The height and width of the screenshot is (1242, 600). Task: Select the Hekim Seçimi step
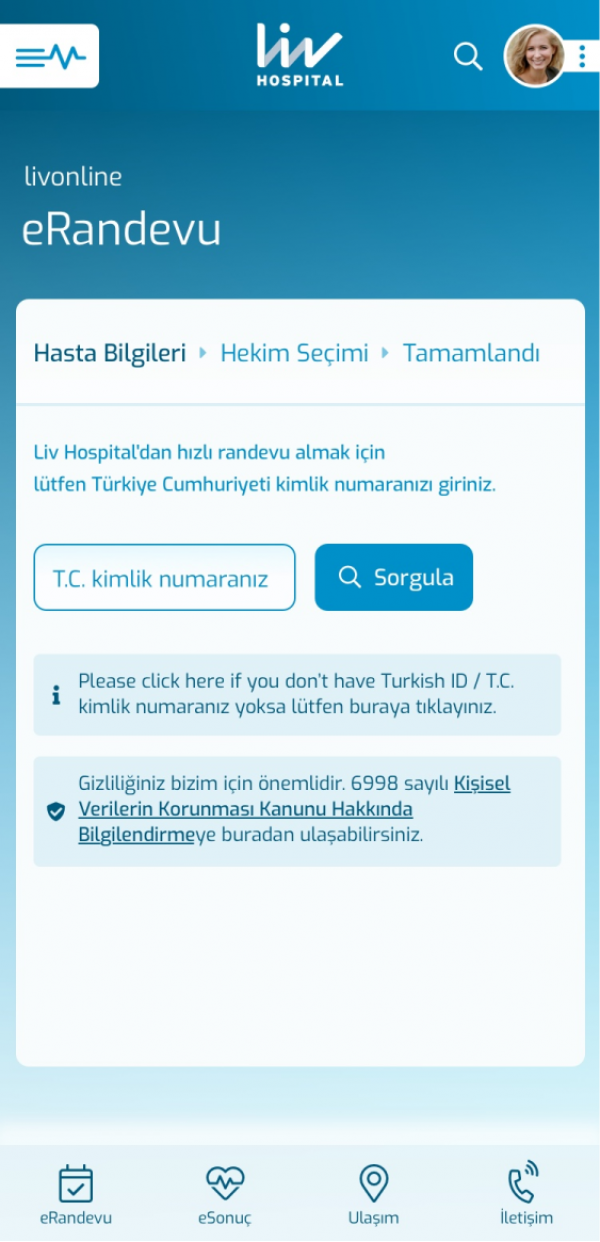pos(294,353)
